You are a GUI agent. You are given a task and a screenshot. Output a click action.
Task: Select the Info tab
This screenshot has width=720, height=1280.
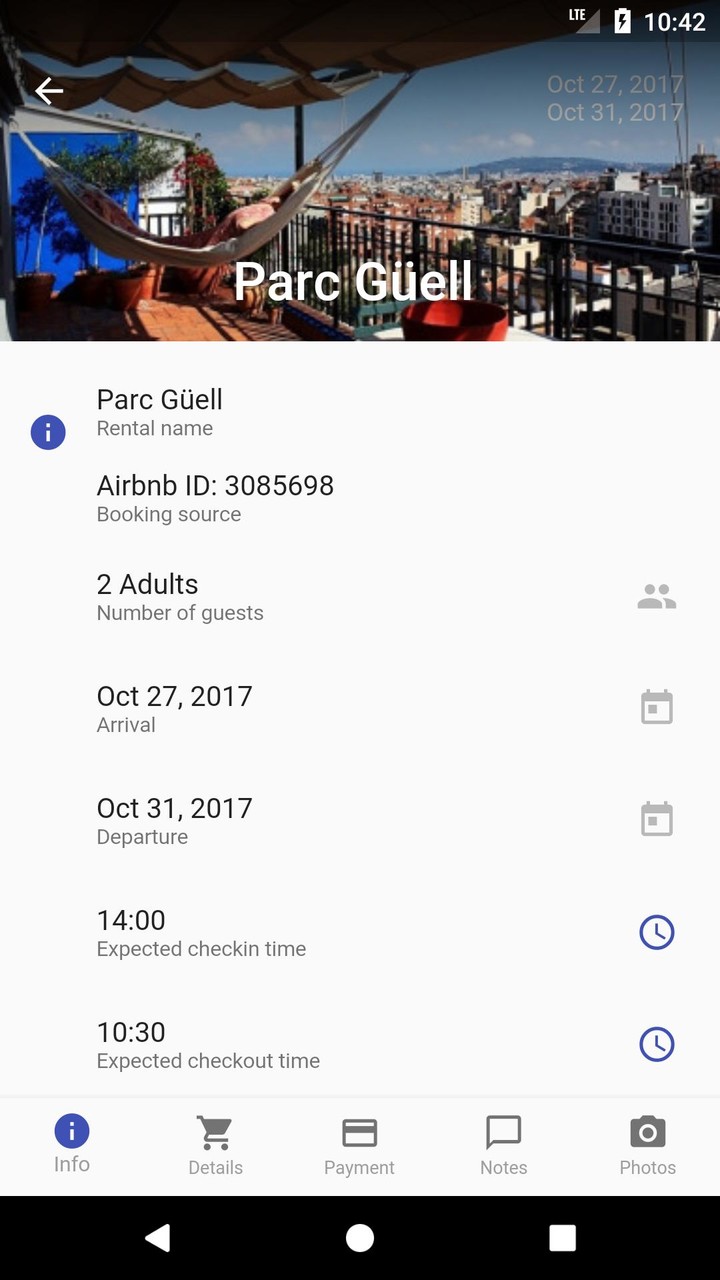click(x=72, y=1146)
